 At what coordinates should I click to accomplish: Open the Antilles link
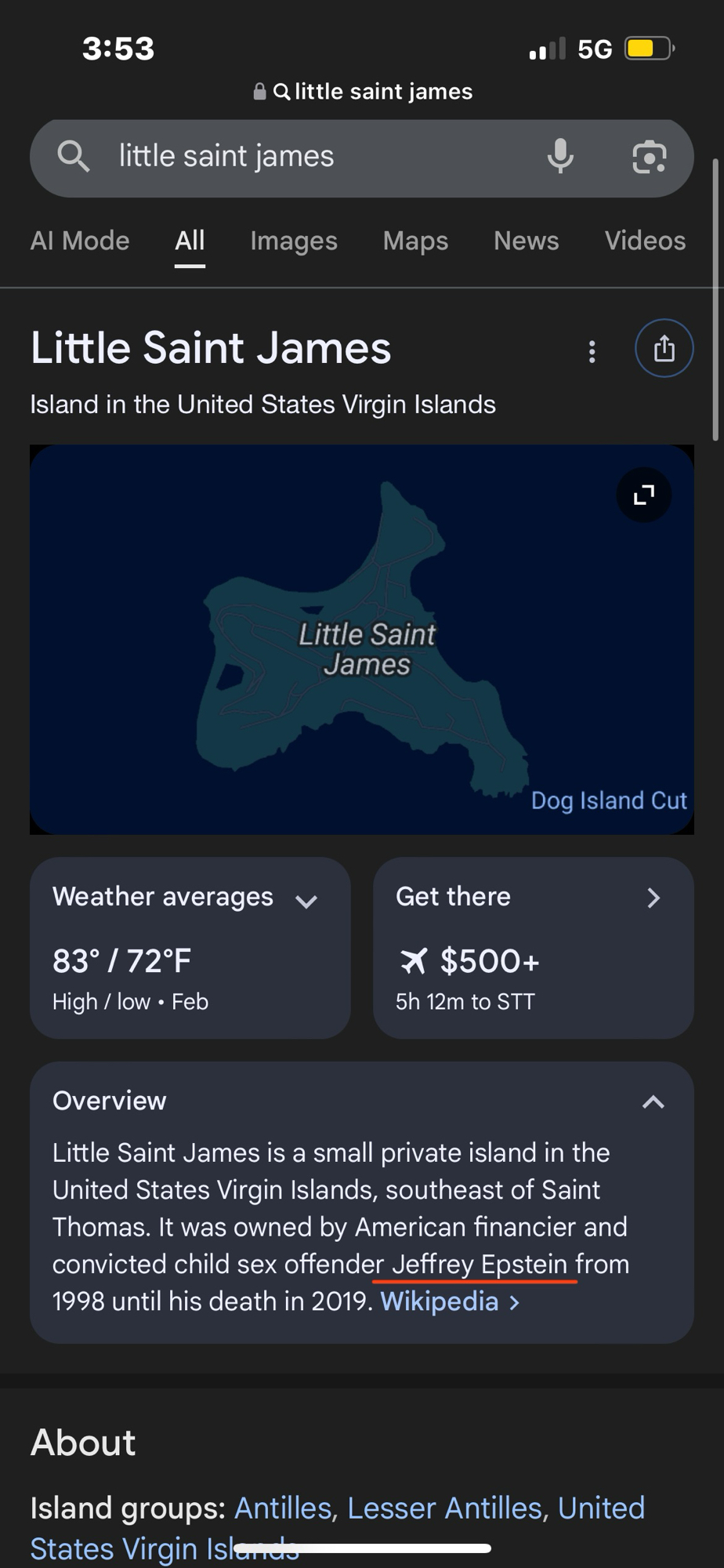coord(283,1508)
